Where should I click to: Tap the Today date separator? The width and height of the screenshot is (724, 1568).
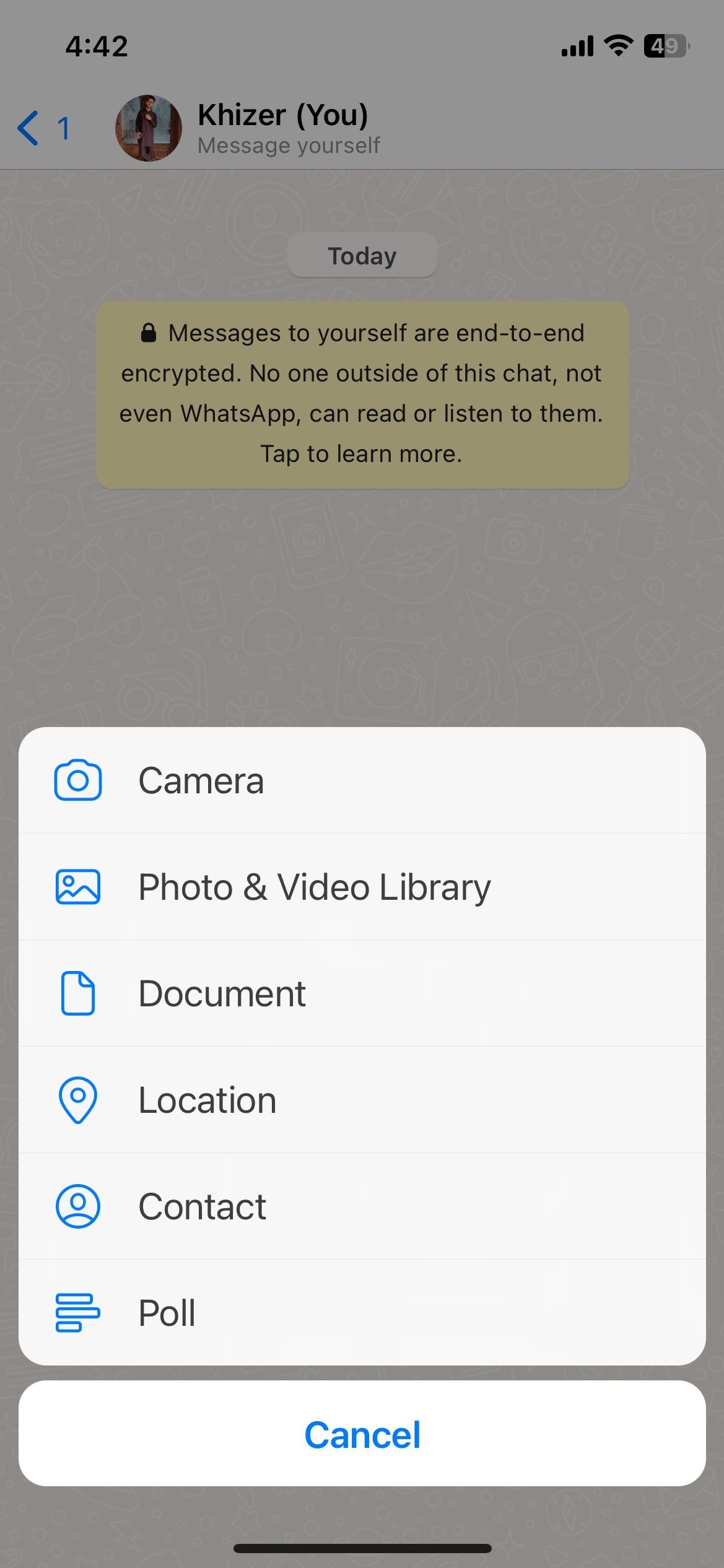pyautogui.click(x=362, y=255)
